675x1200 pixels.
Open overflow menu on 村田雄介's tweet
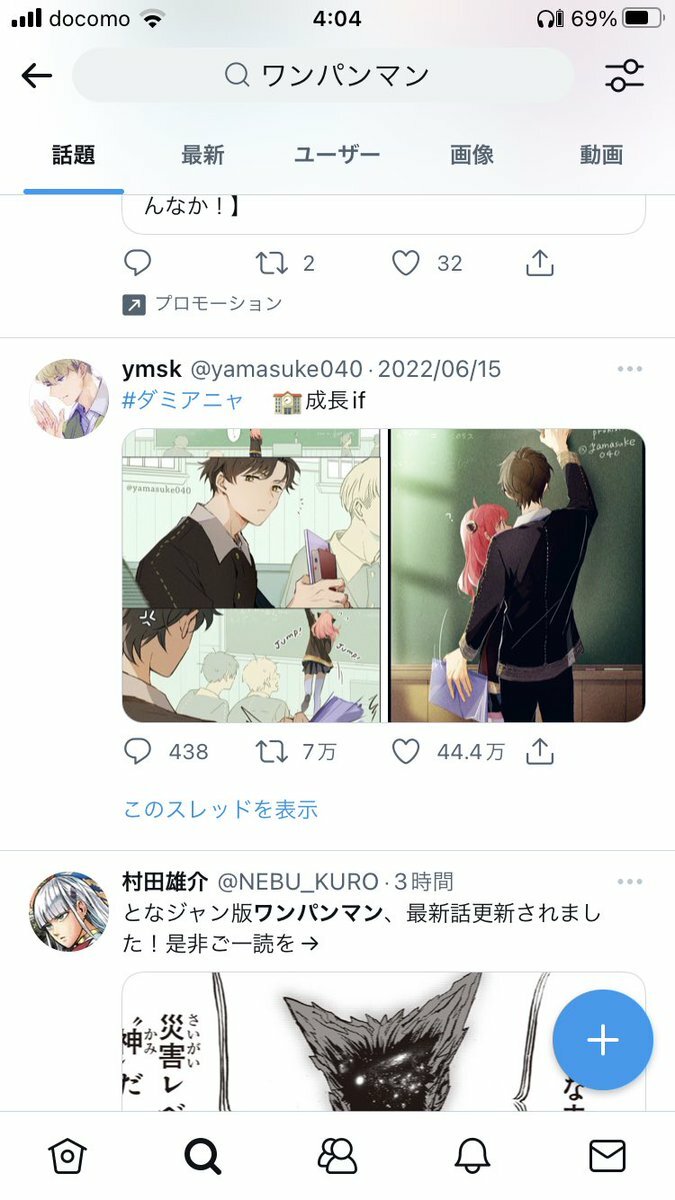(x=630, y=881)
